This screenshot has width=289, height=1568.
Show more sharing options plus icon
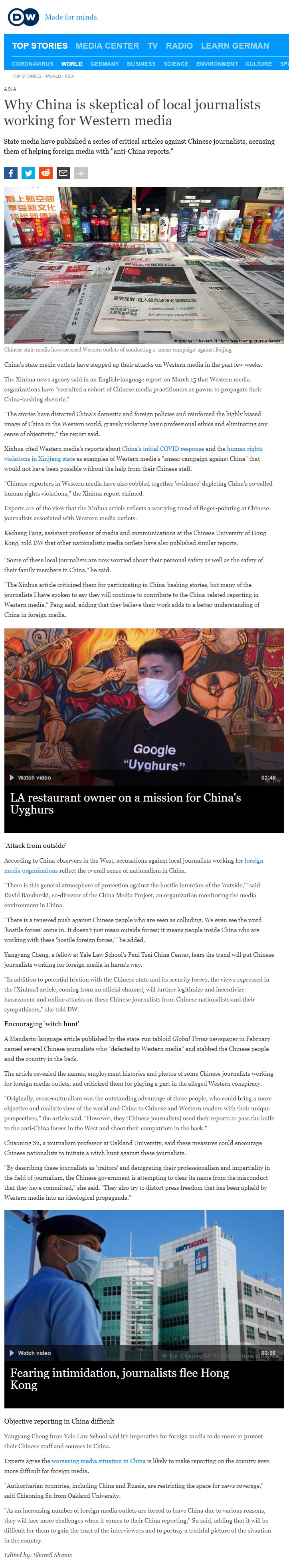pyautogui.click(x=81, y=174)
